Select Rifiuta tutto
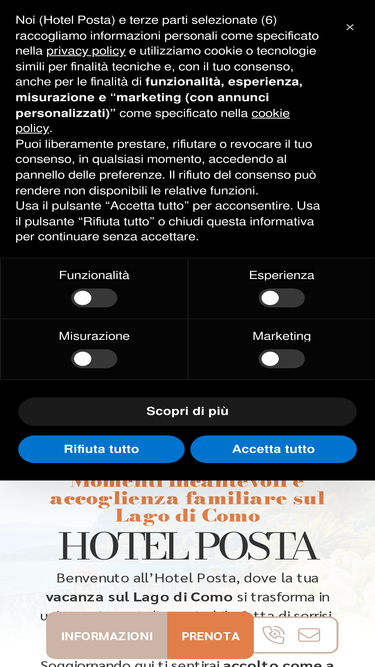 tap(101, 449)
